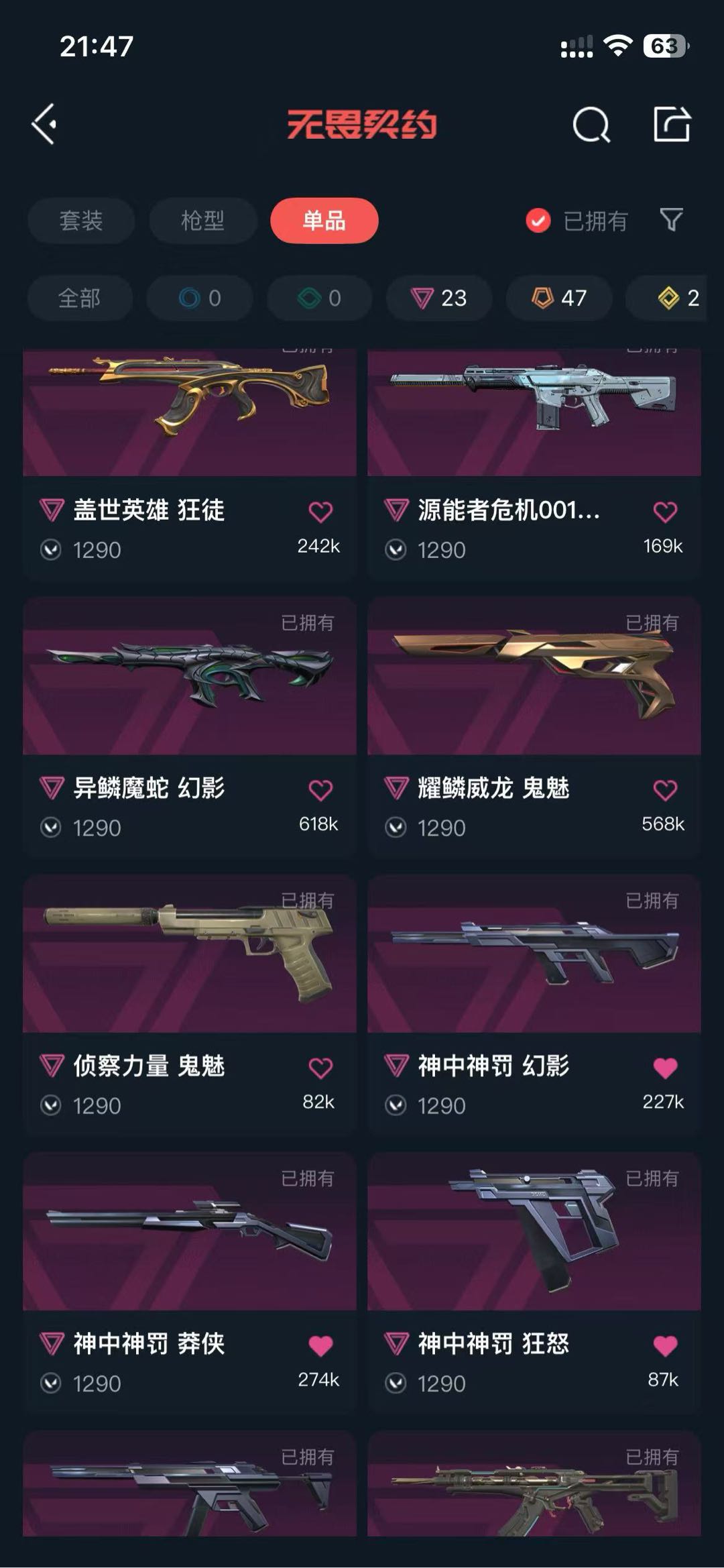The image size is (724, 1568).
Task: Filter by the pink tier chip showing 23
Action: 439,298
